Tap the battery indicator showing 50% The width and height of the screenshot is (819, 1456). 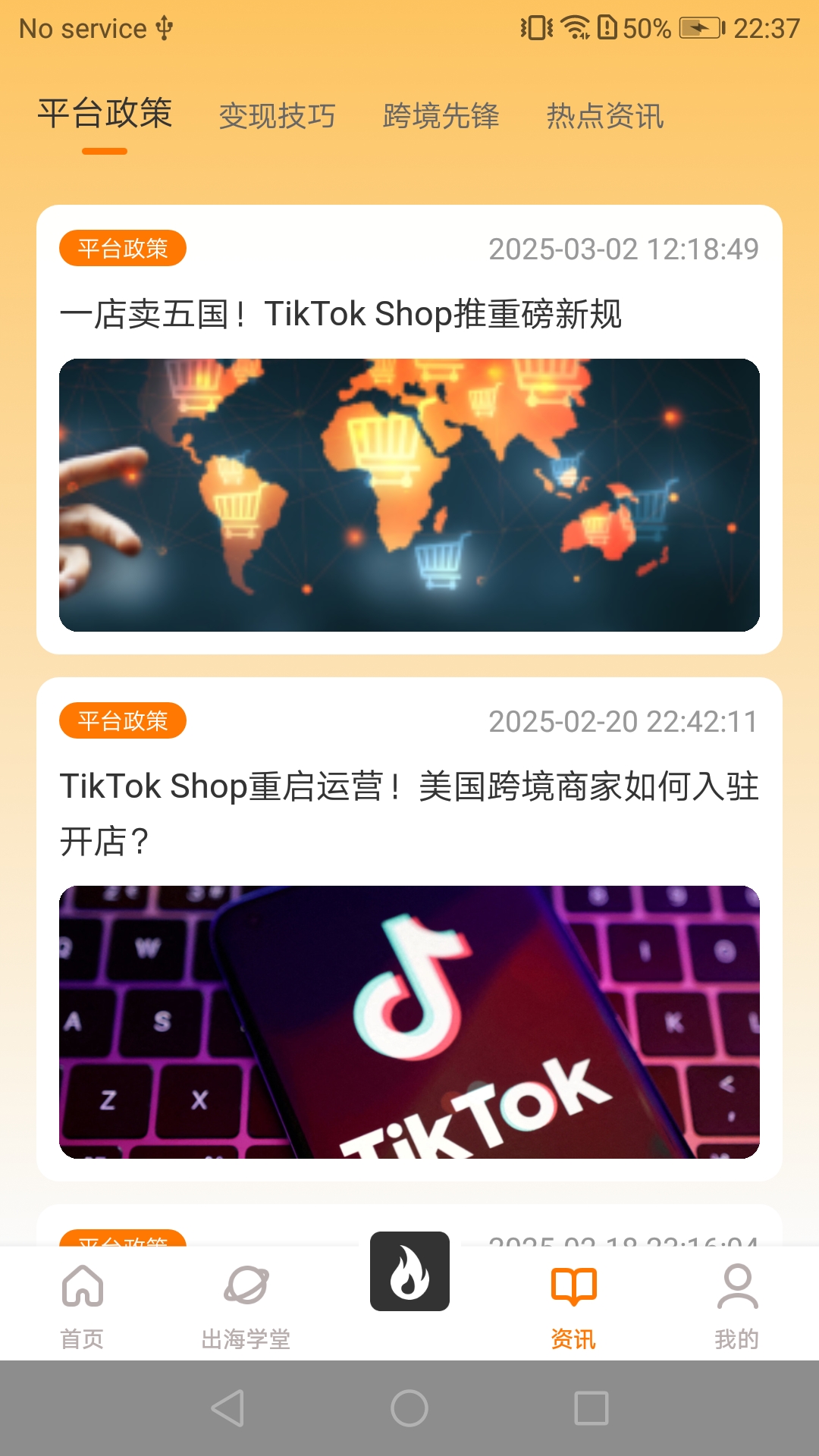pos(645,28)
